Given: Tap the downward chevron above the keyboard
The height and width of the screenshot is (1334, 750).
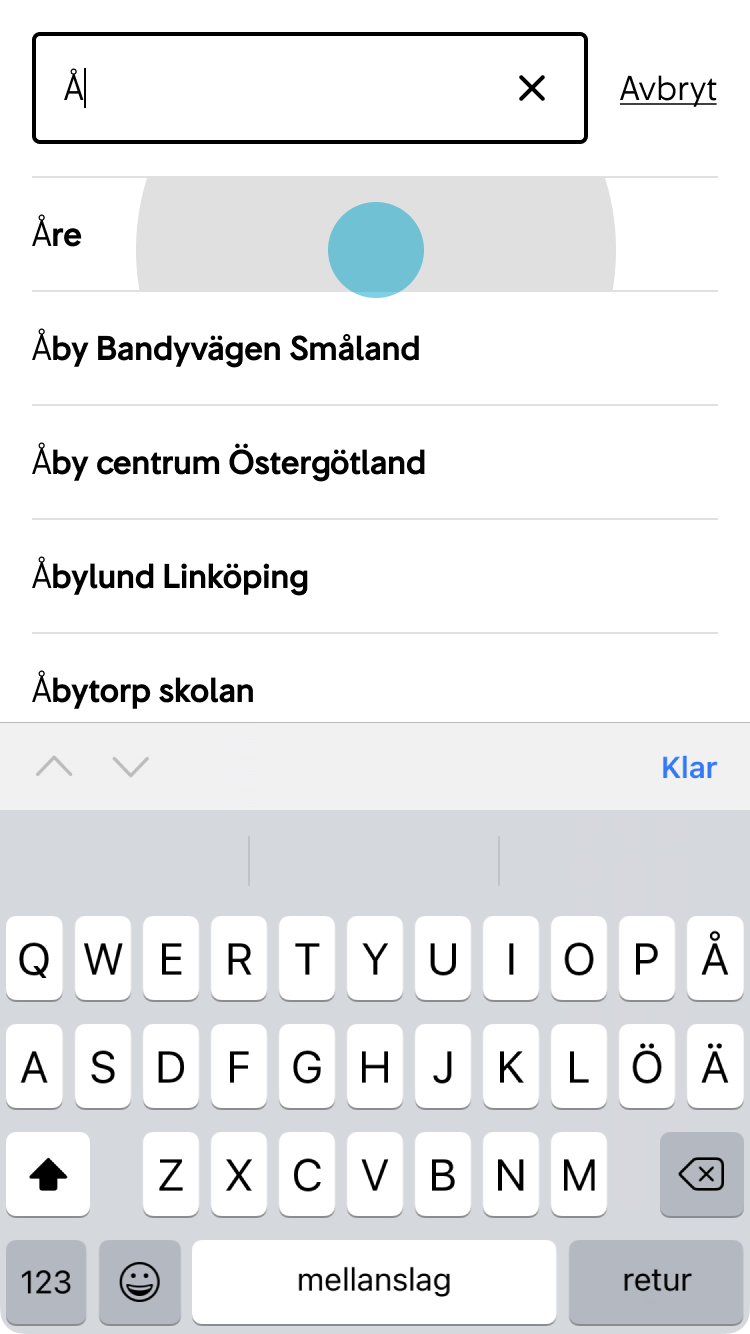Looking at the screenshot, I should (x=130, y=766).
